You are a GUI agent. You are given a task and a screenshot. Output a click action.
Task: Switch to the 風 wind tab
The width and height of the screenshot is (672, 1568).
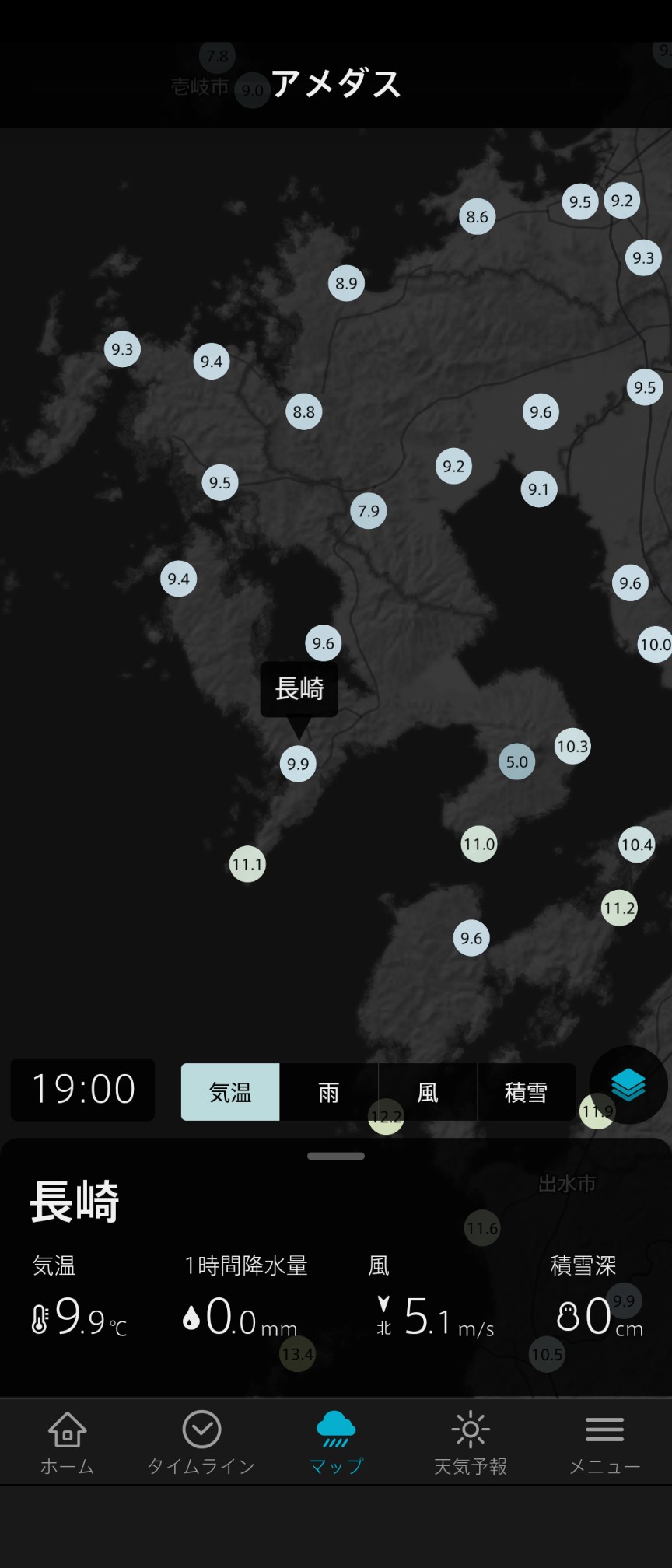coord(427,1093)
